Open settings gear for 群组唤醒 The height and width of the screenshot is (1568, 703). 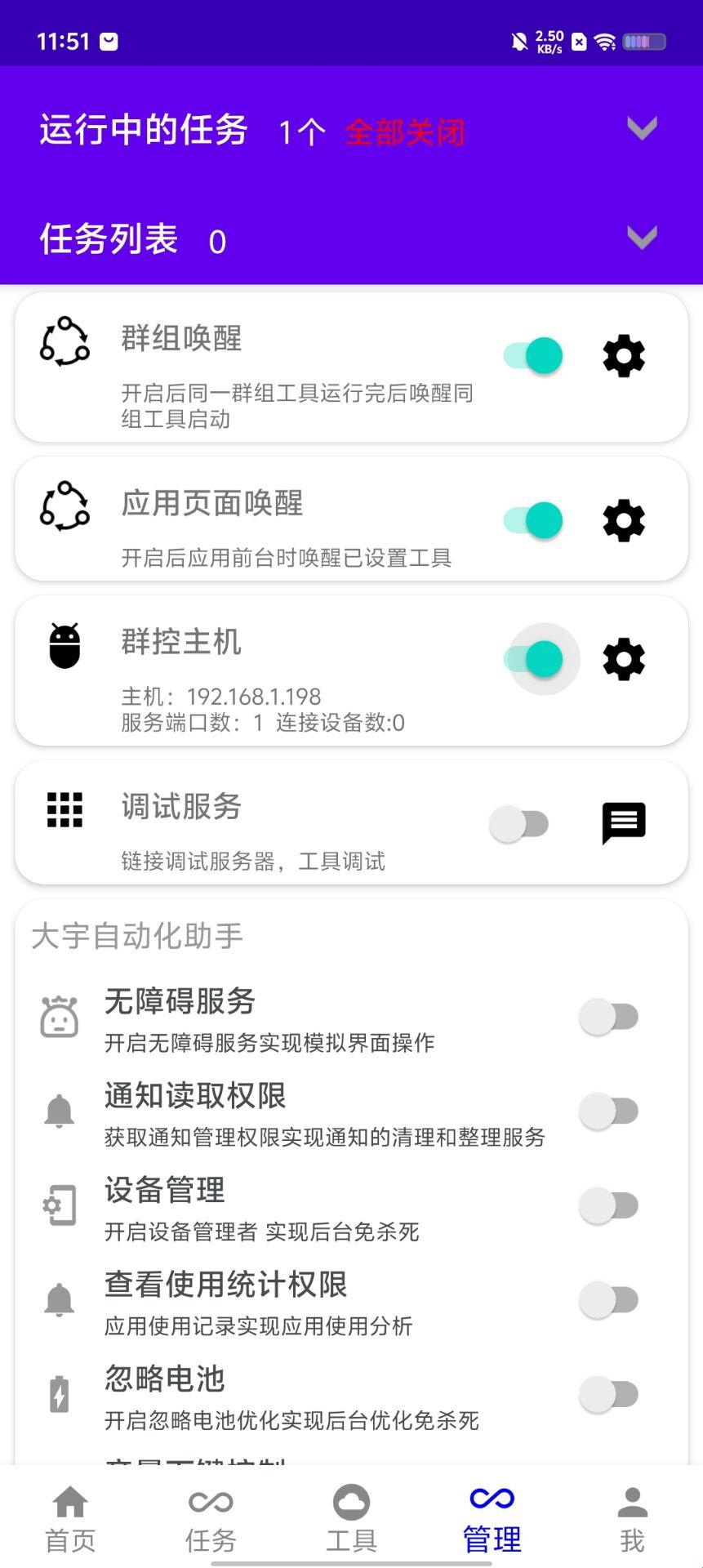click(x=624, y=356)
